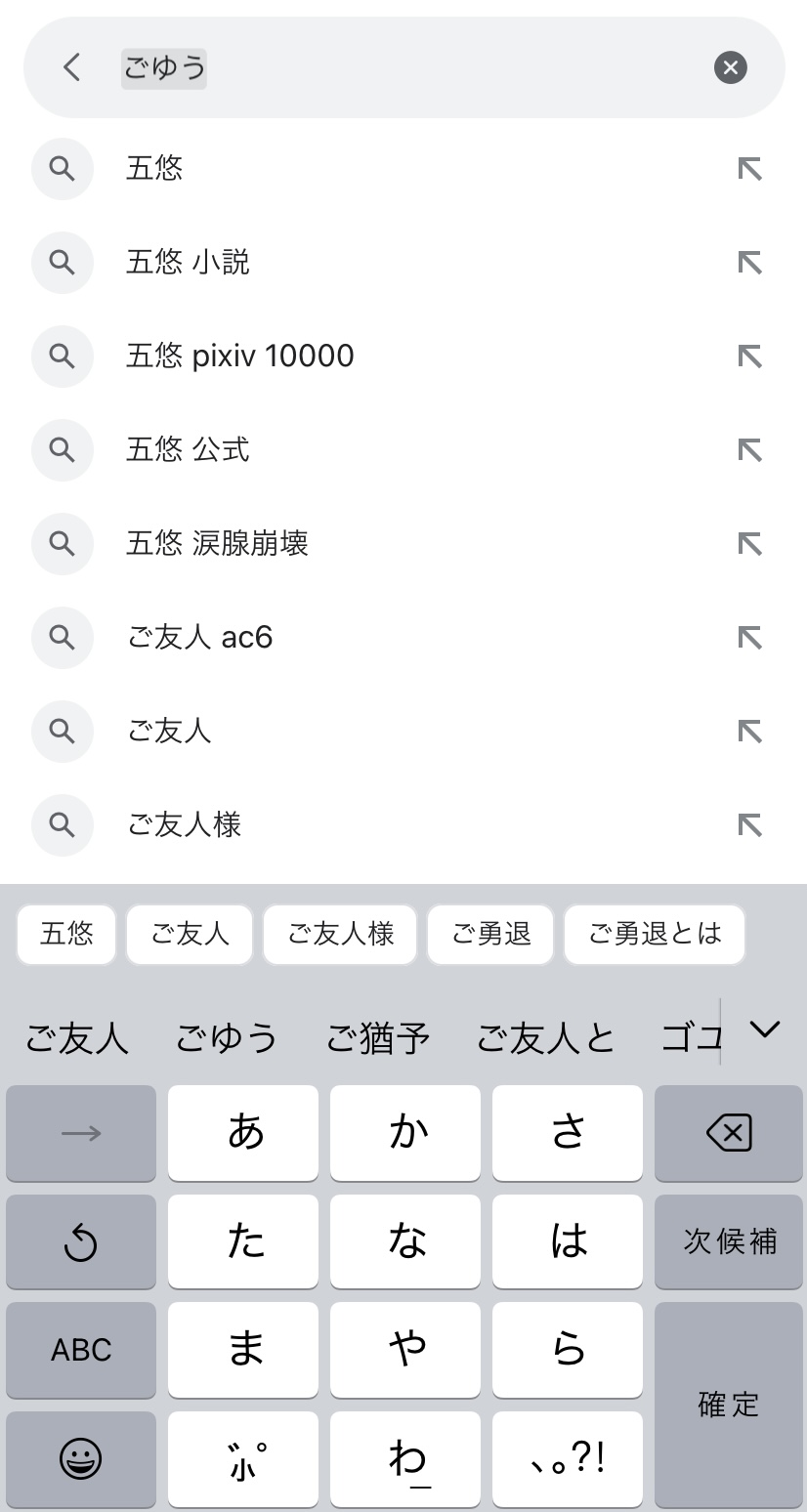807x1512 pixels.
Task: Tap the search field containing ごゆう
Action: (410, 67)
